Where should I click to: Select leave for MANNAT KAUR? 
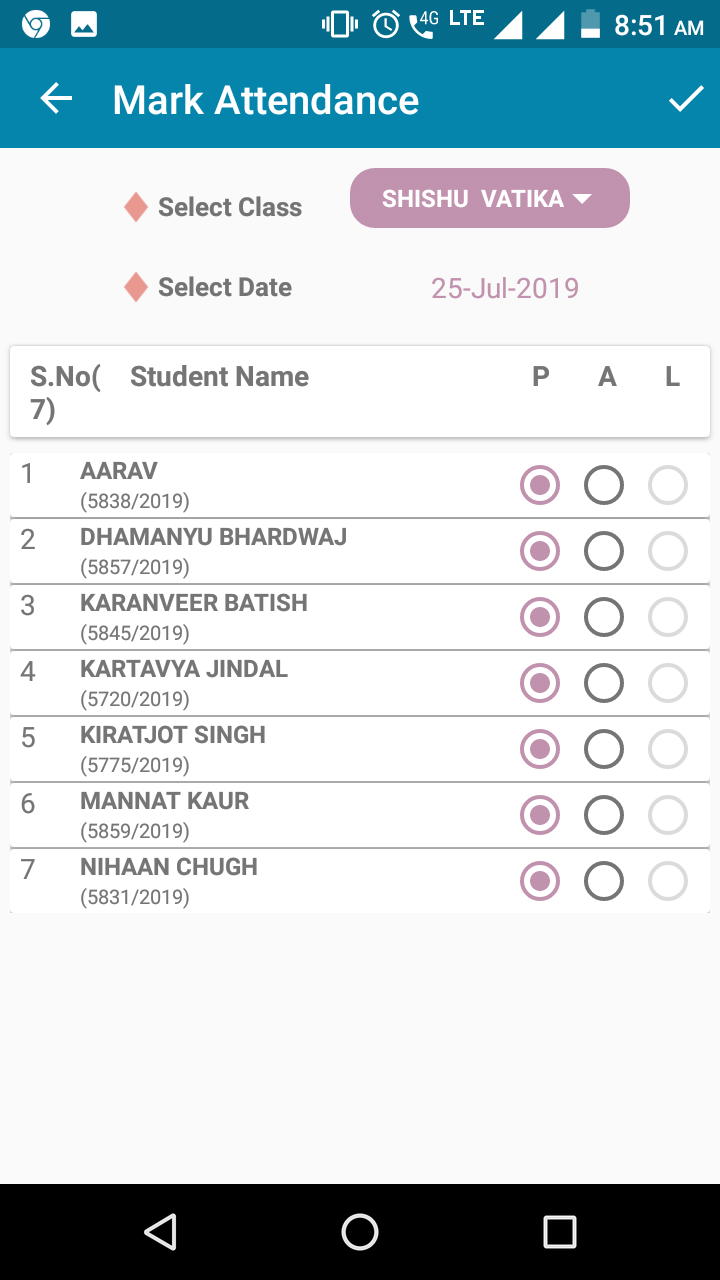pos(668,816)
